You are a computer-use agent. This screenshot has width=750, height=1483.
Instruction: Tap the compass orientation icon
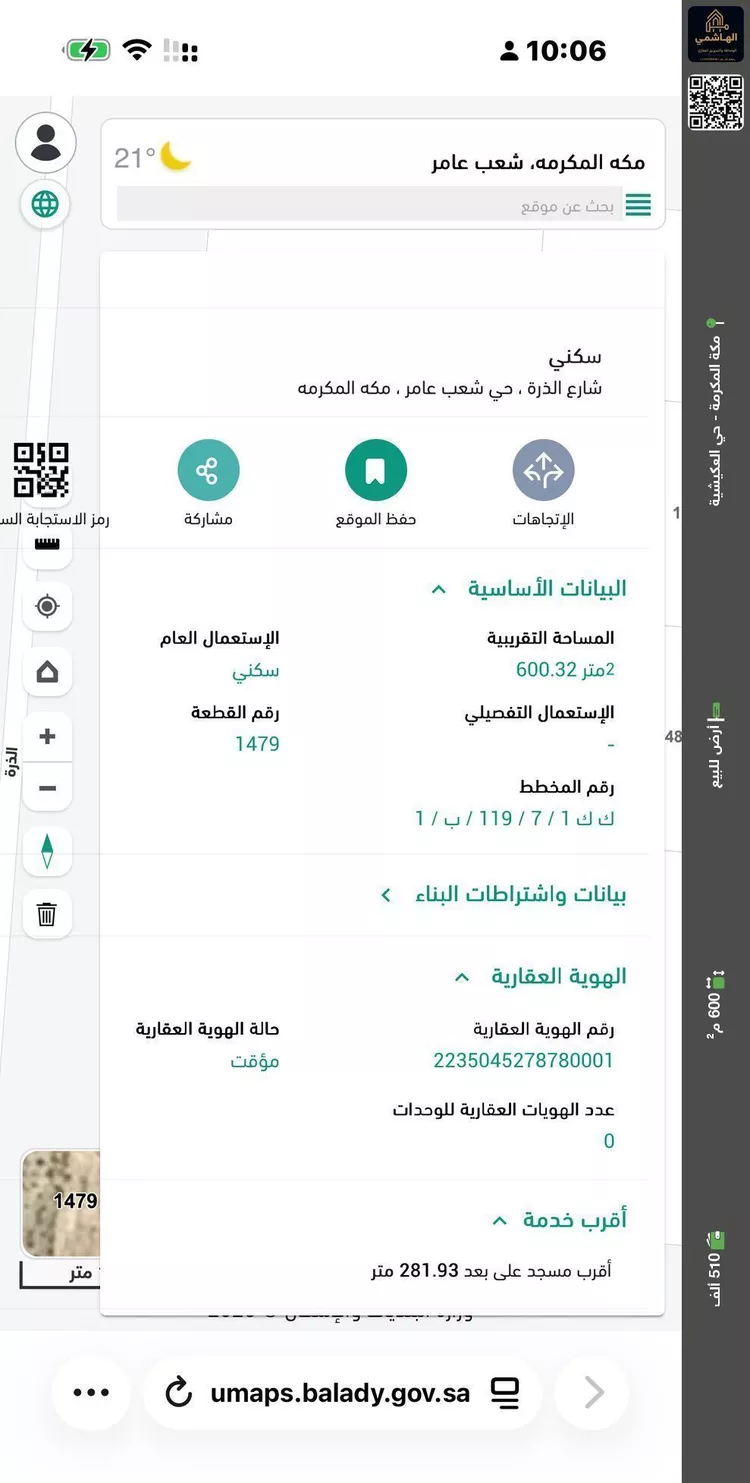tap(47, 851)
